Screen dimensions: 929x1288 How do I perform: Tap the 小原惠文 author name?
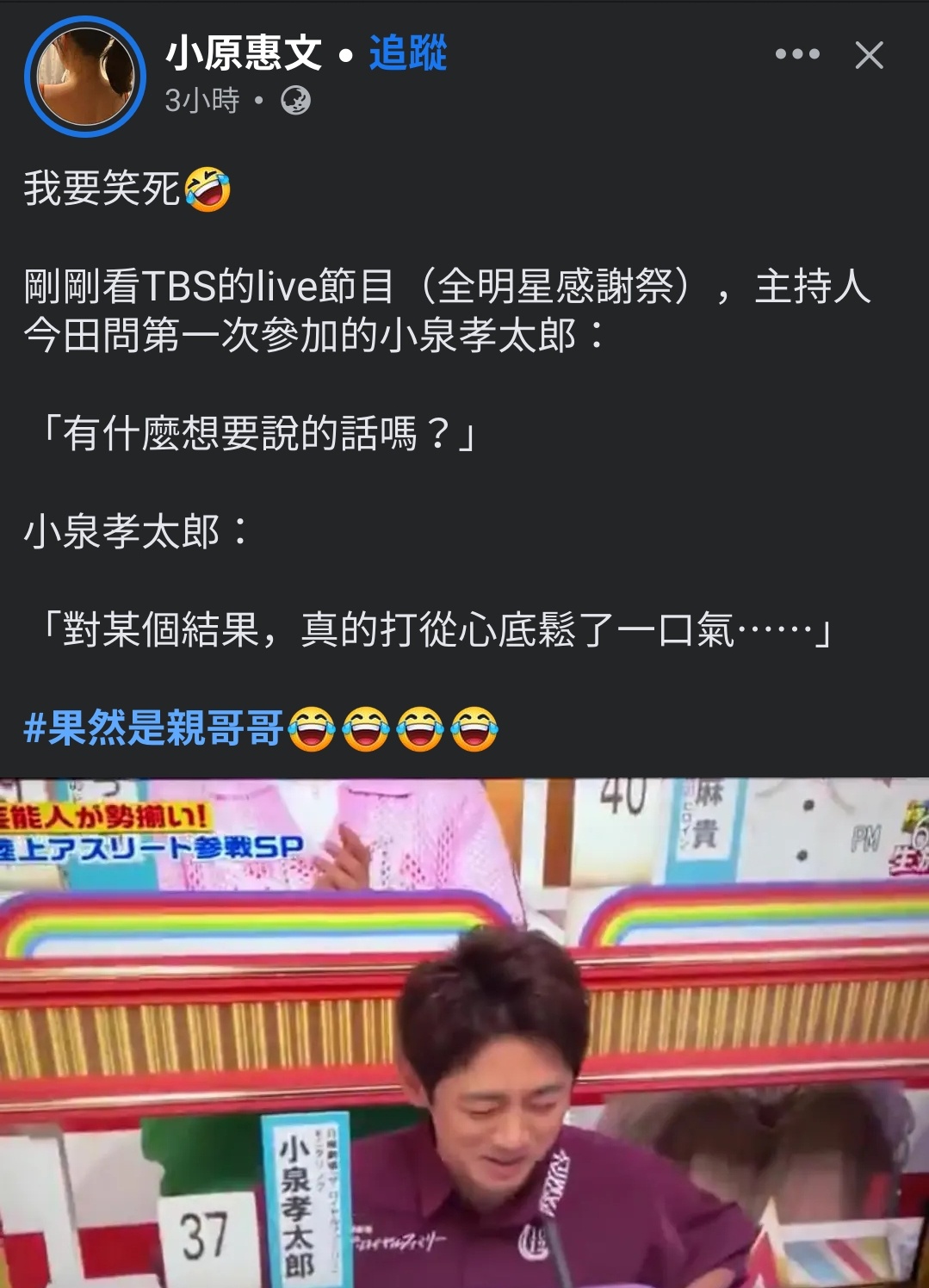click(244, 53)
